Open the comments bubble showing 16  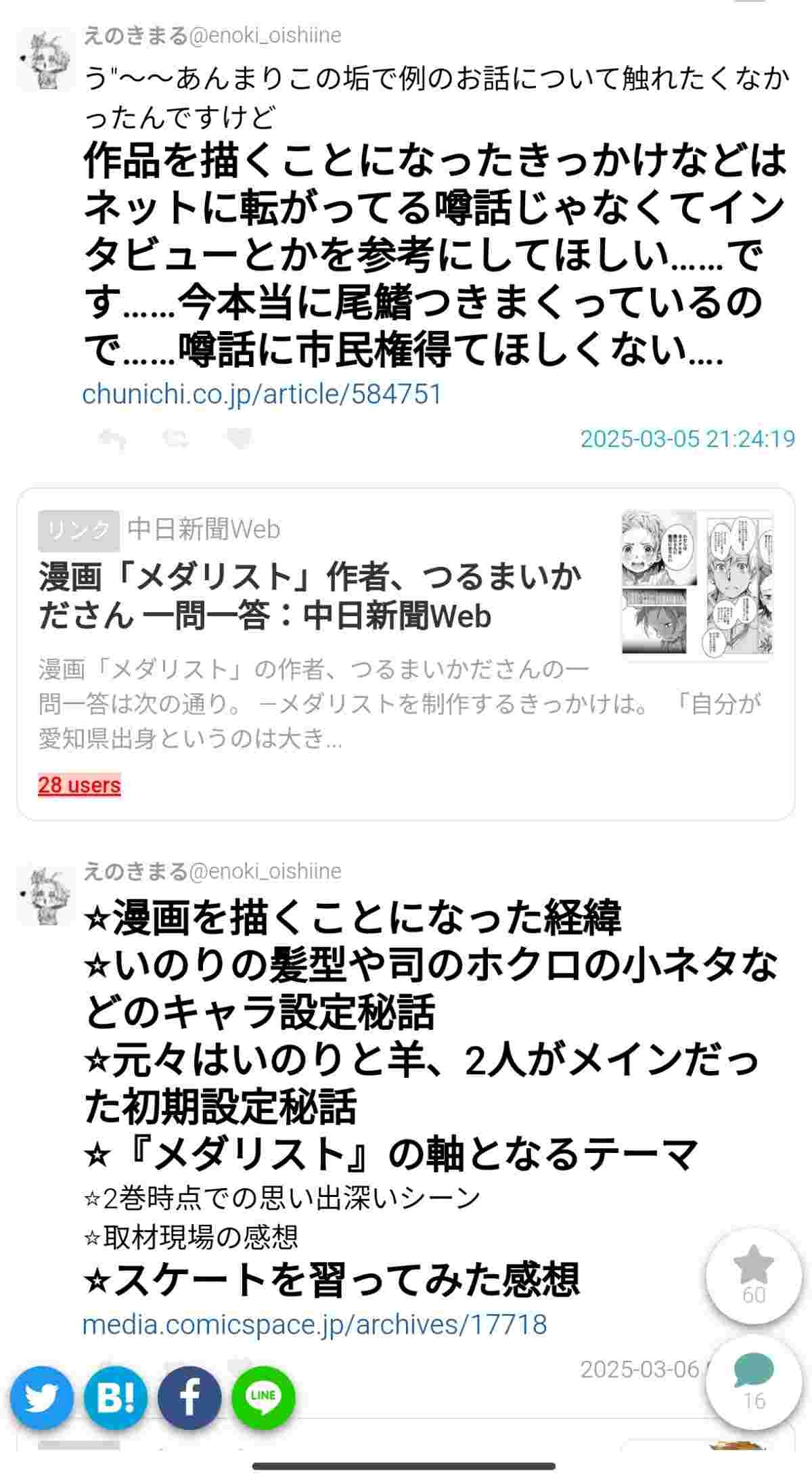pos(753,1381)
